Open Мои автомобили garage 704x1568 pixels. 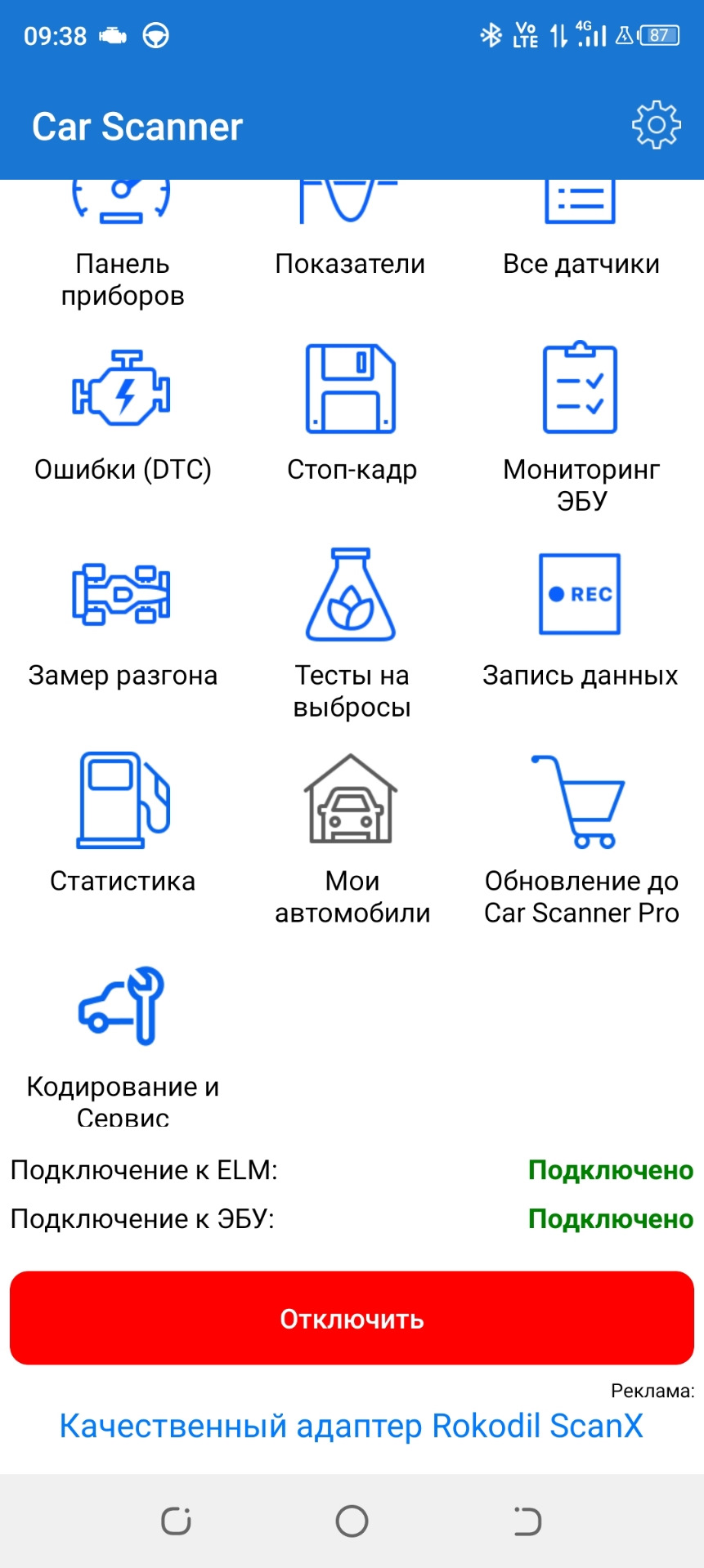tap(352, 833)
